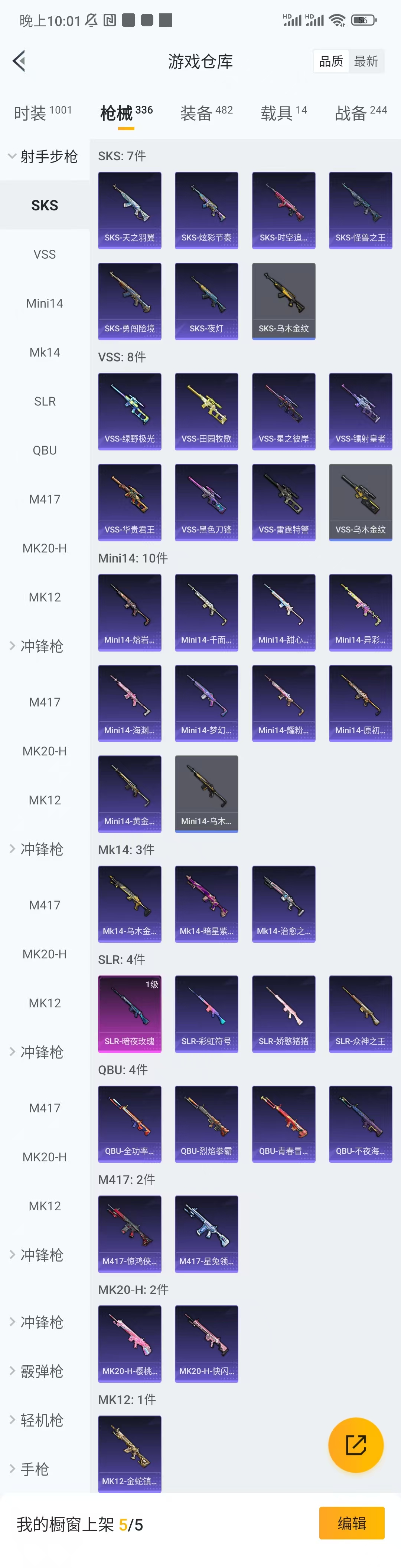Tap the 编辑 button
The width and height of the screenshot is (401, 1568).
(351, 1522)
